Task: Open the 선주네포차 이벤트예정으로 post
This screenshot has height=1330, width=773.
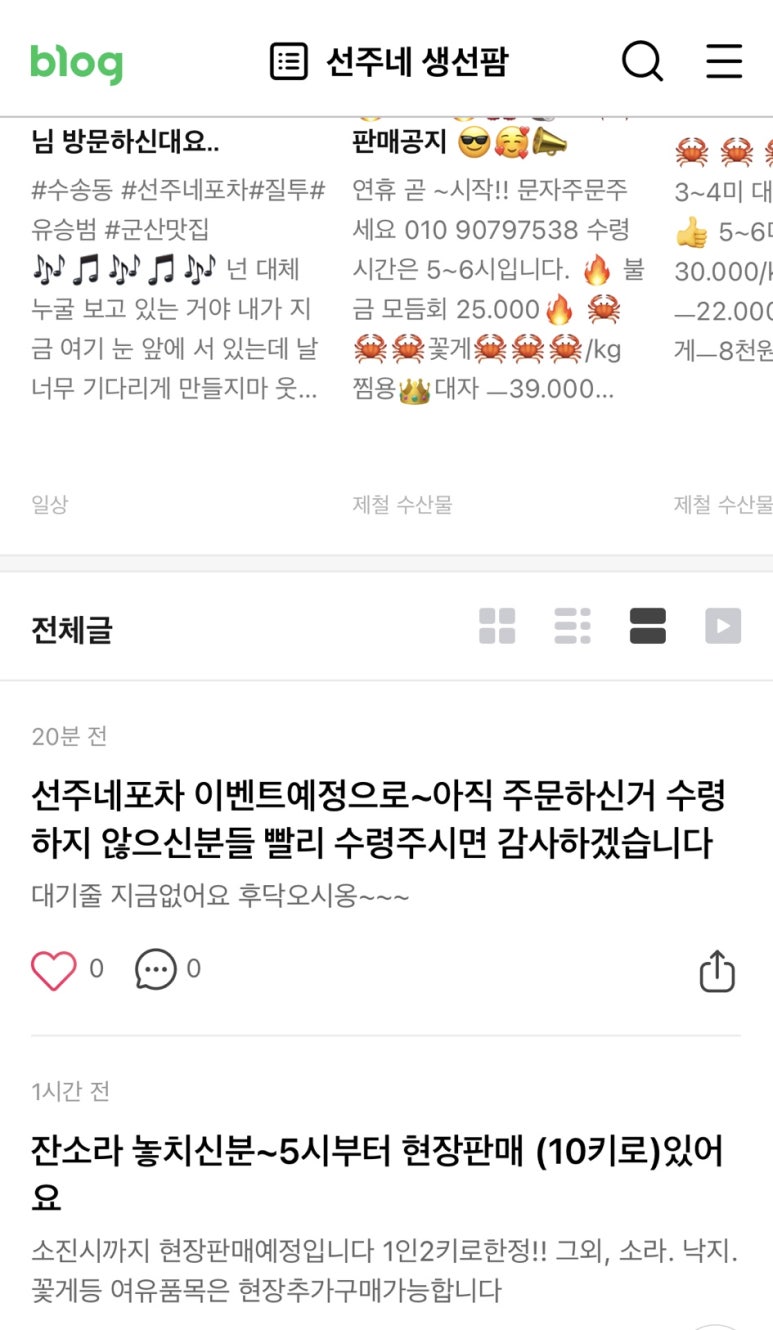Action: (x=378, y=820)
